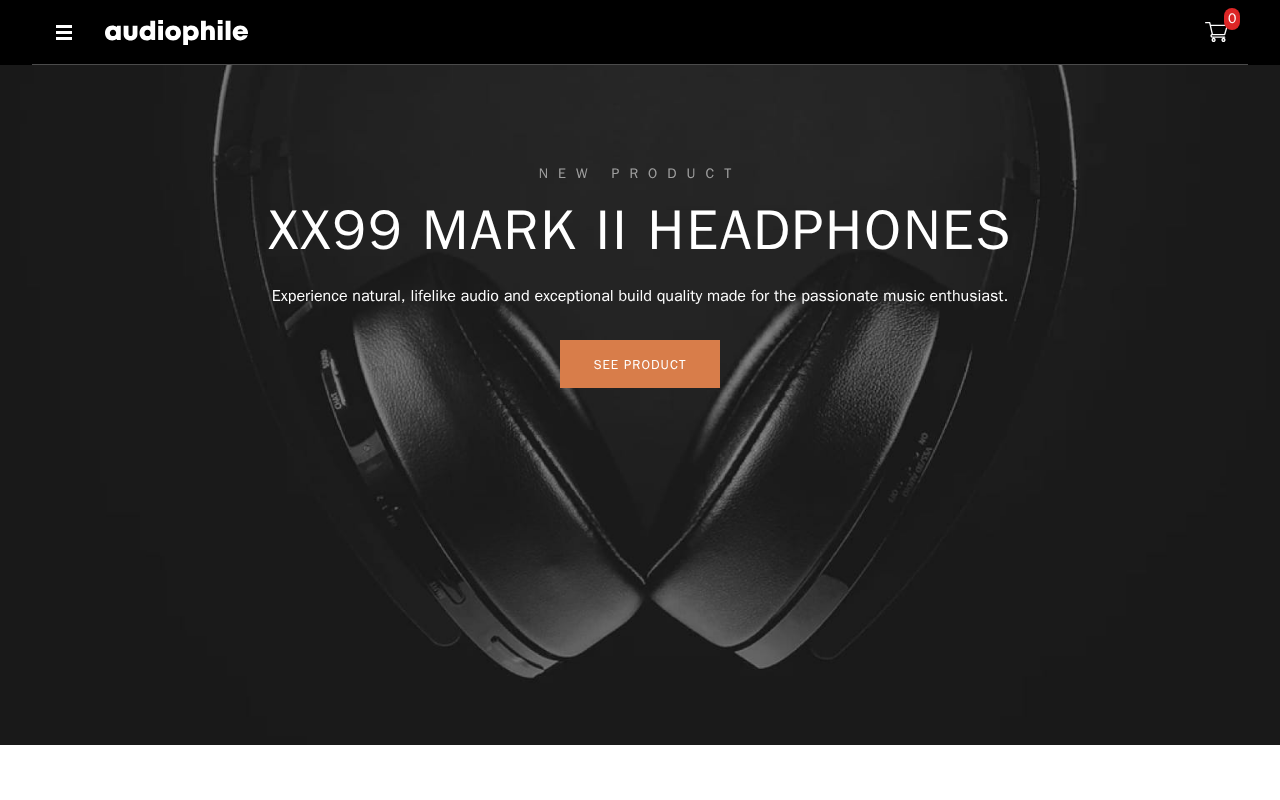The height and width of the screenshot is (800, 1280).
Task: Open the shopping cart
Action: point(1216,32)
